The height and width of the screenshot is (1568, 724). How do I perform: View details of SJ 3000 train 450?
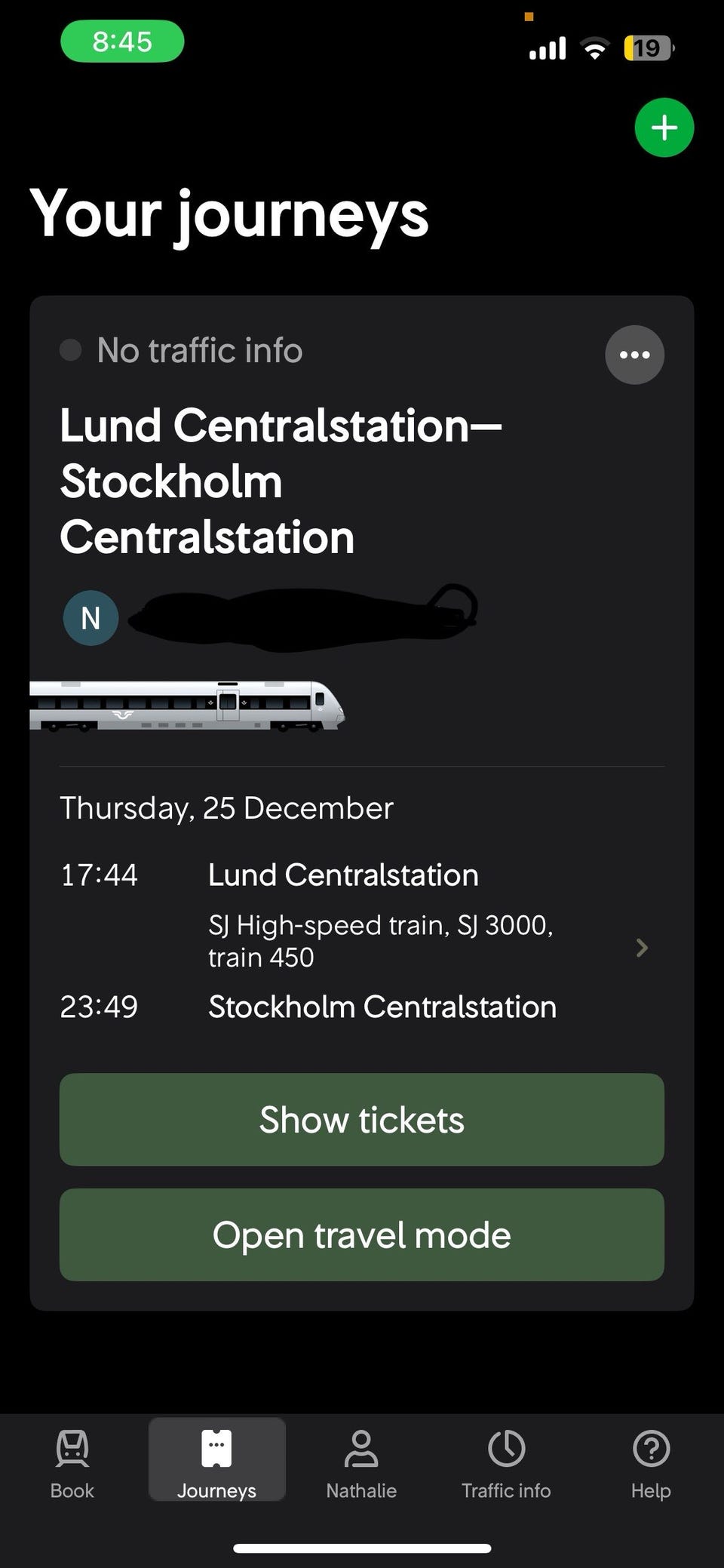coord(641,948)
